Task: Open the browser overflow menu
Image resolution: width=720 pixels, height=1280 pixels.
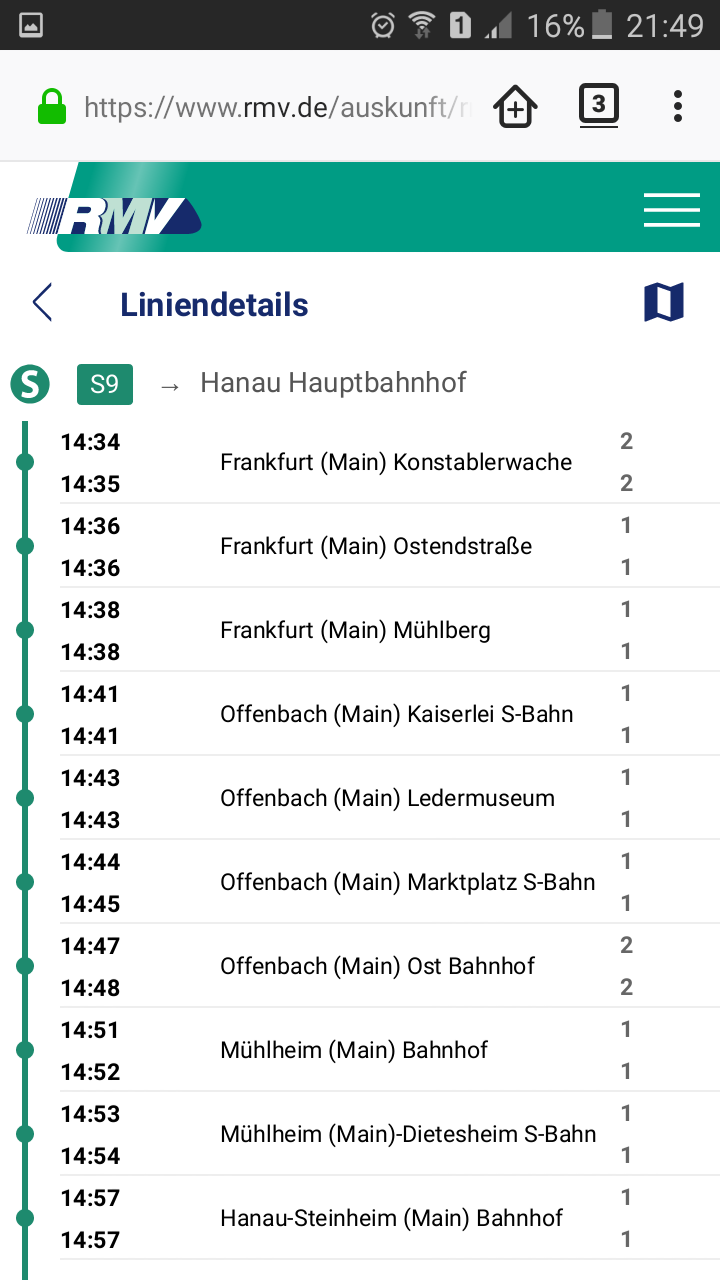Action: click(678, 106)
